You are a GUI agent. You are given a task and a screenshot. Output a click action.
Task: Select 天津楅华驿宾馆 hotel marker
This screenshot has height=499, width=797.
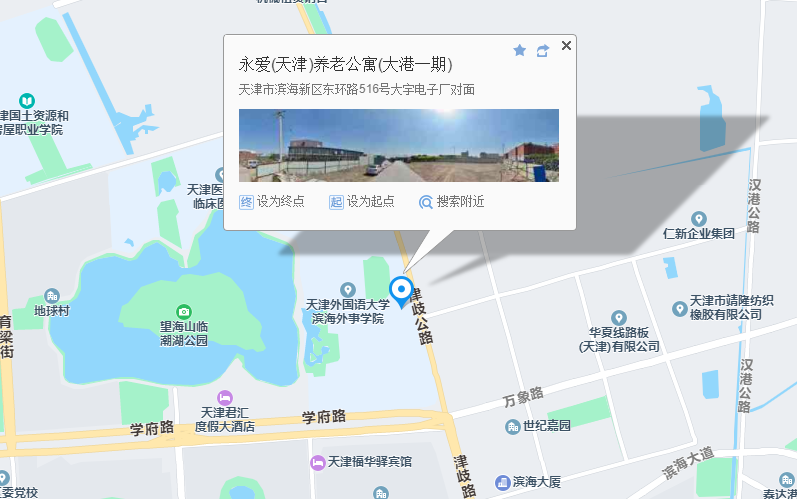click(x=317, y=462)
